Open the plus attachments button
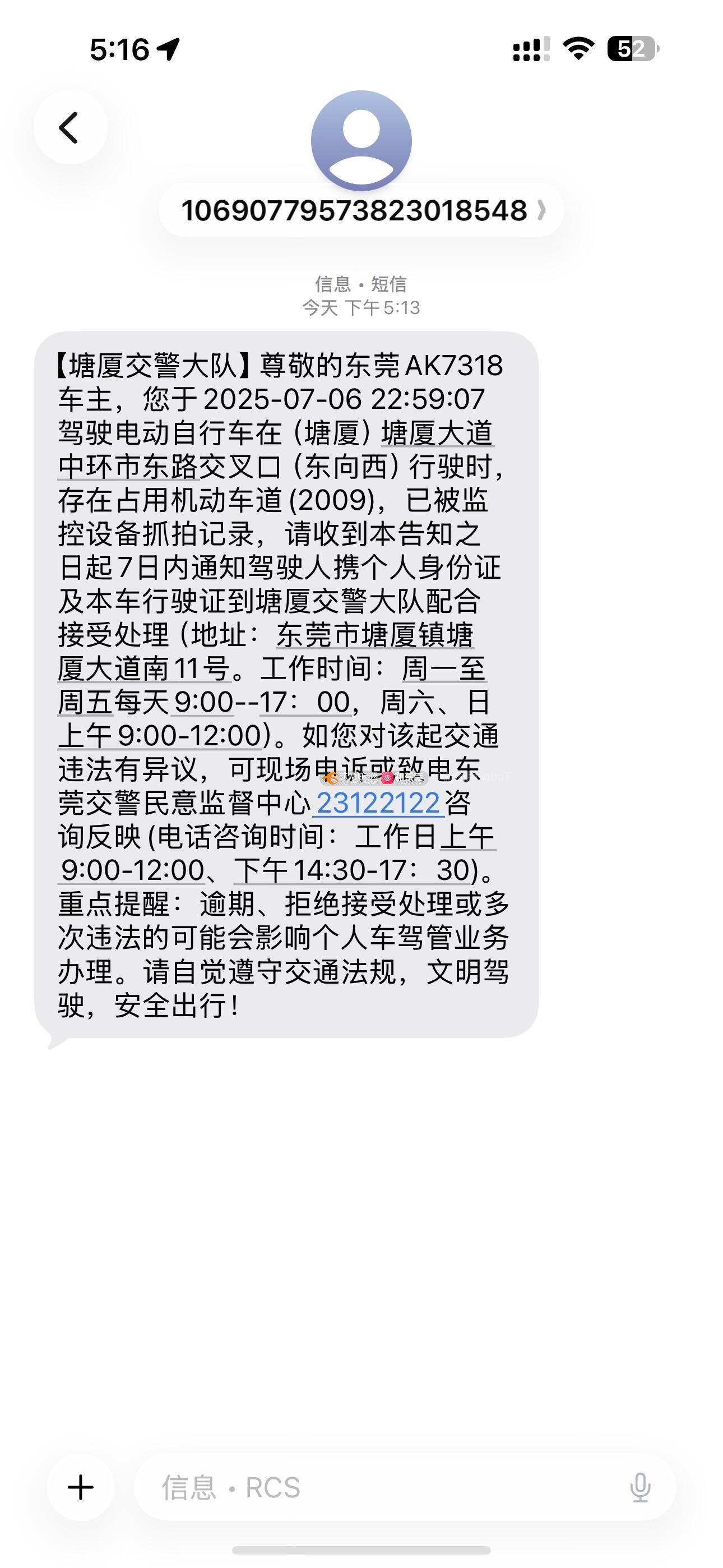The image size is (723, 1568). point(81,1487)
